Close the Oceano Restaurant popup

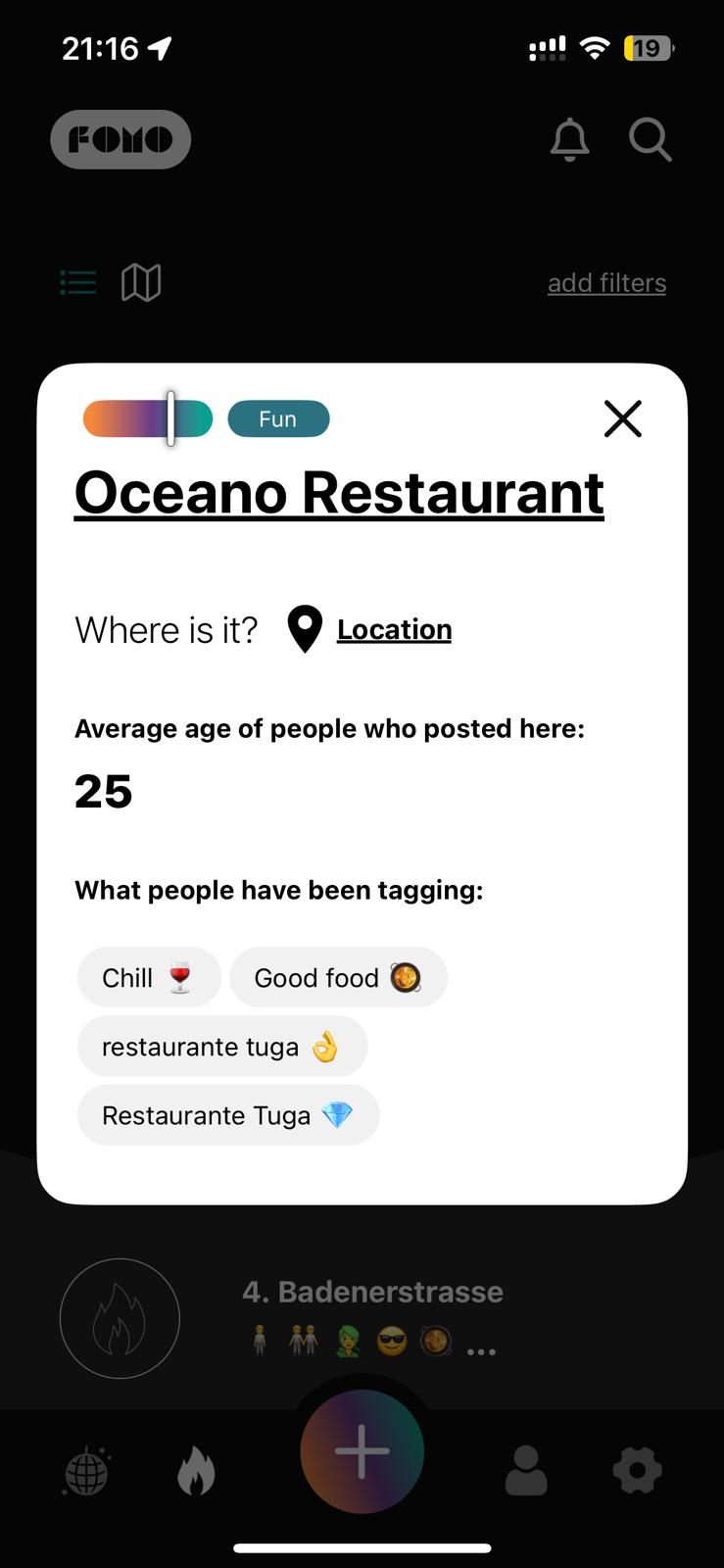(622, 418)
